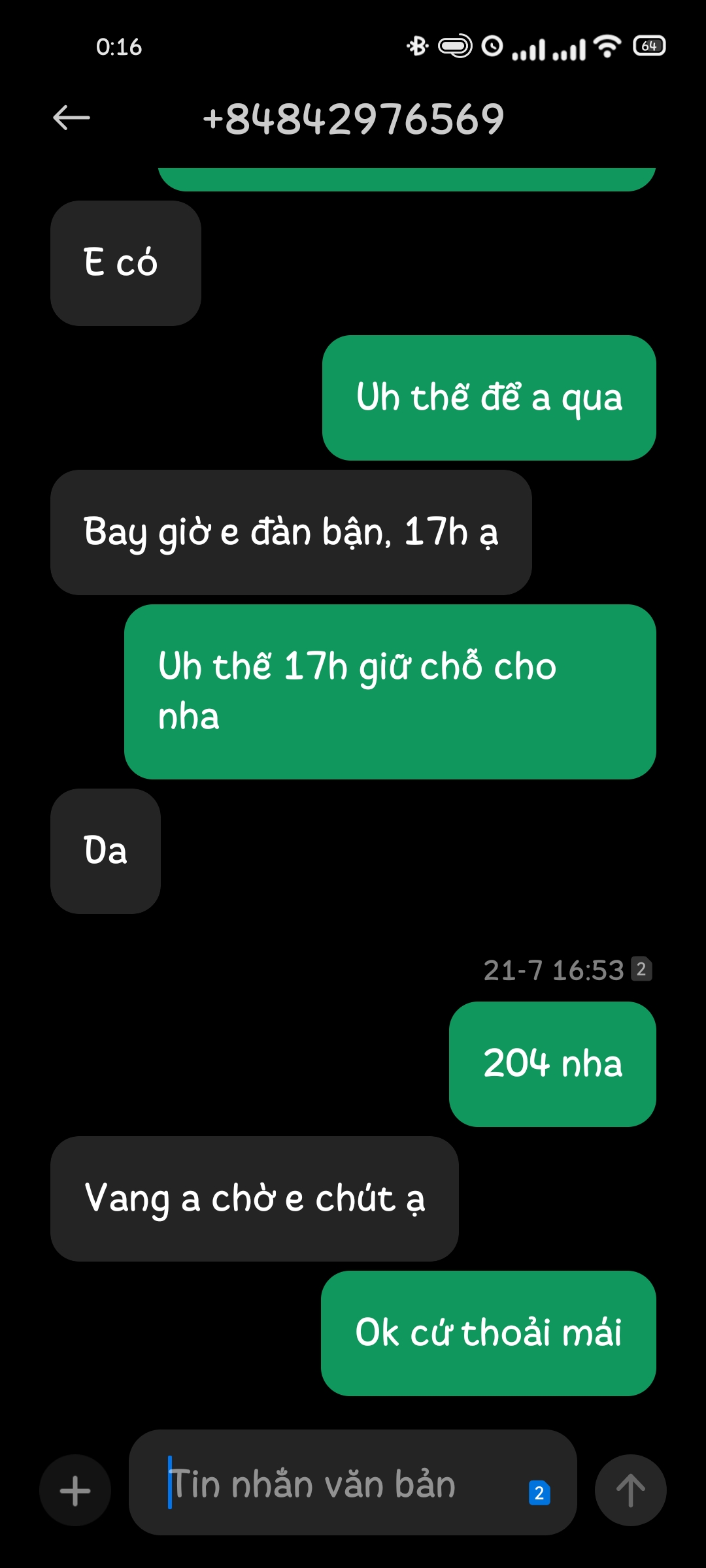The image size is (706, 1568).
Task: Go back using the arrow icon
Action: tap(71, 118)
